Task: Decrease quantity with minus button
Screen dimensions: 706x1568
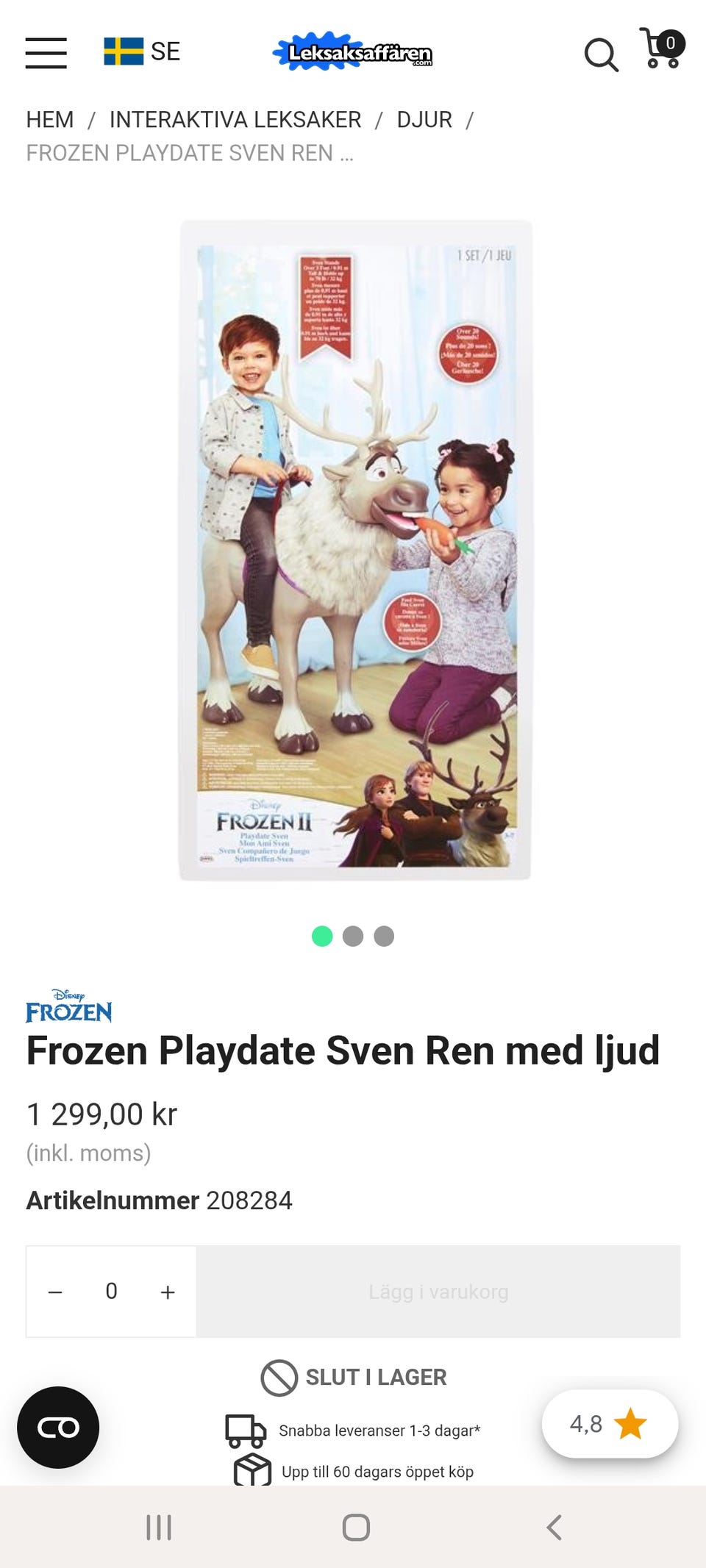Action: pyautogui.click(x=55, y=1292)
